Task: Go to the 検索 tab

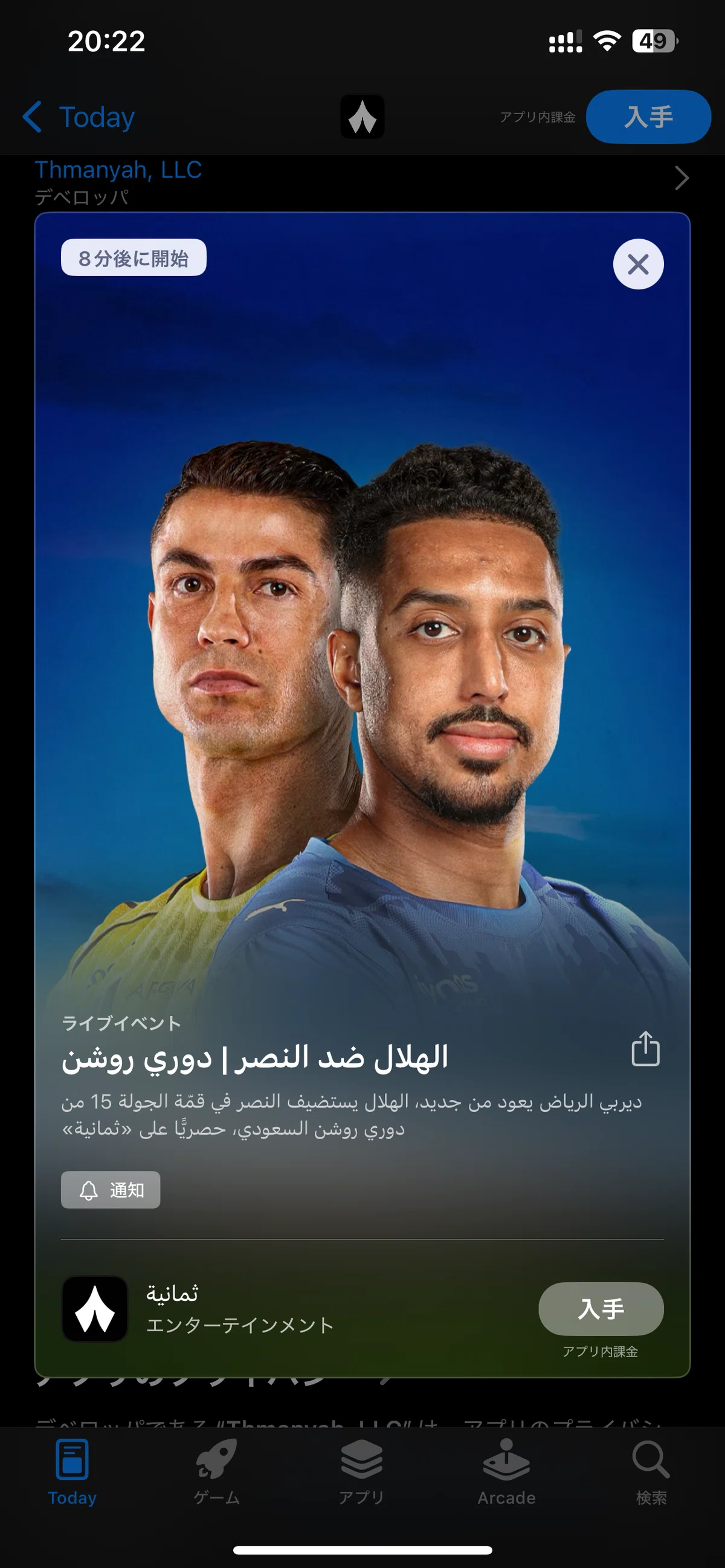Action: pyautogui.click(x=651, y=1471)
